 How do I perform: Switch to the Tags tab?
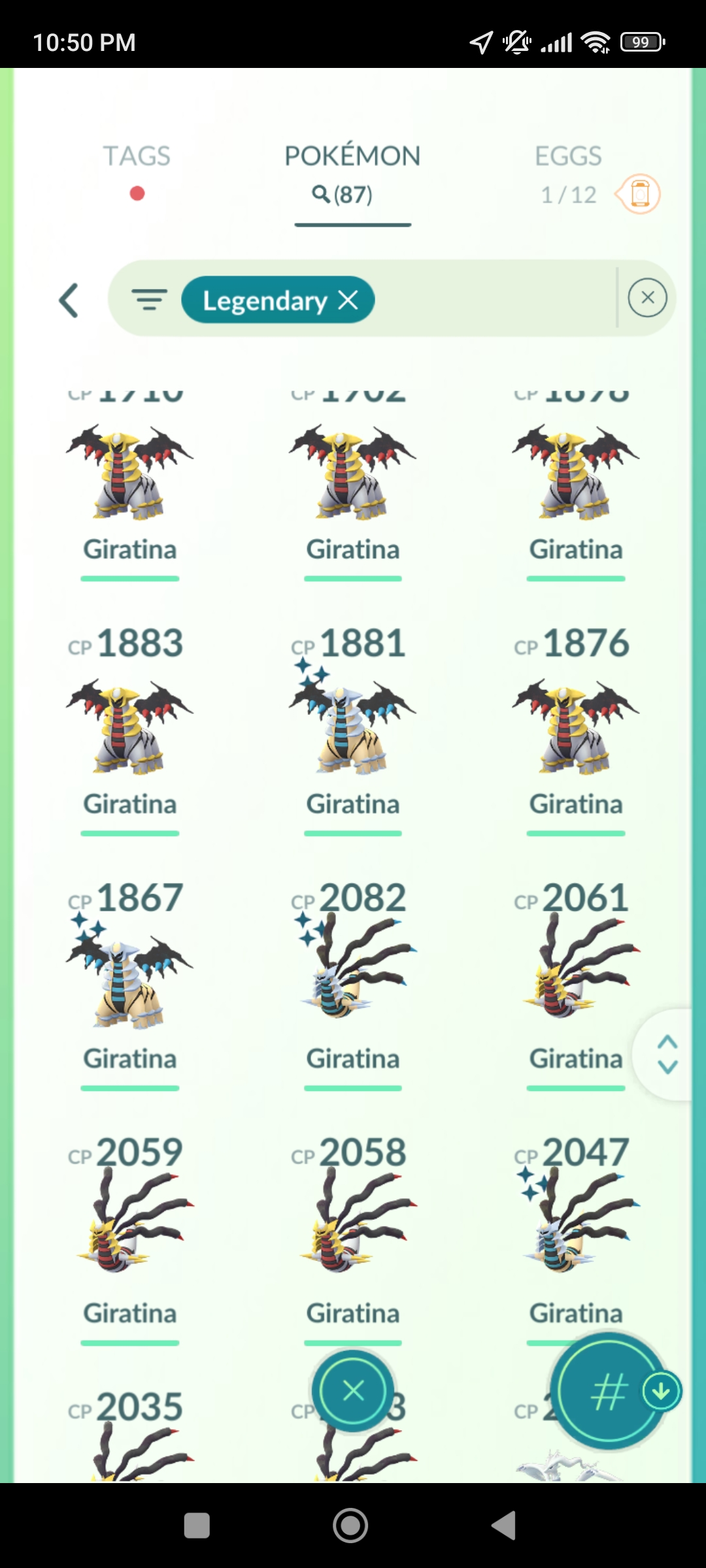coord(137,155)
